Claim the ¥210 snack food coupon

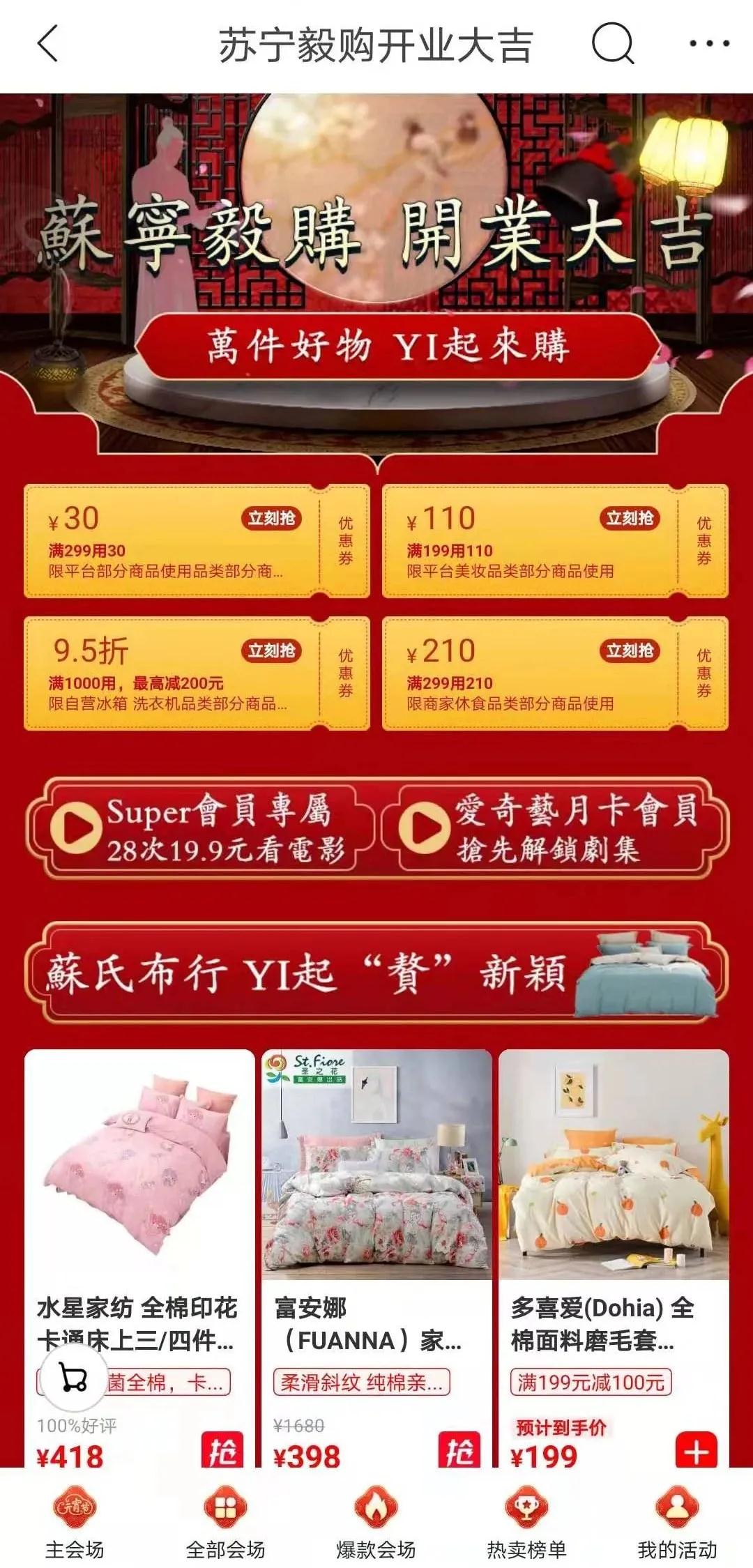(x=629, y=650)
